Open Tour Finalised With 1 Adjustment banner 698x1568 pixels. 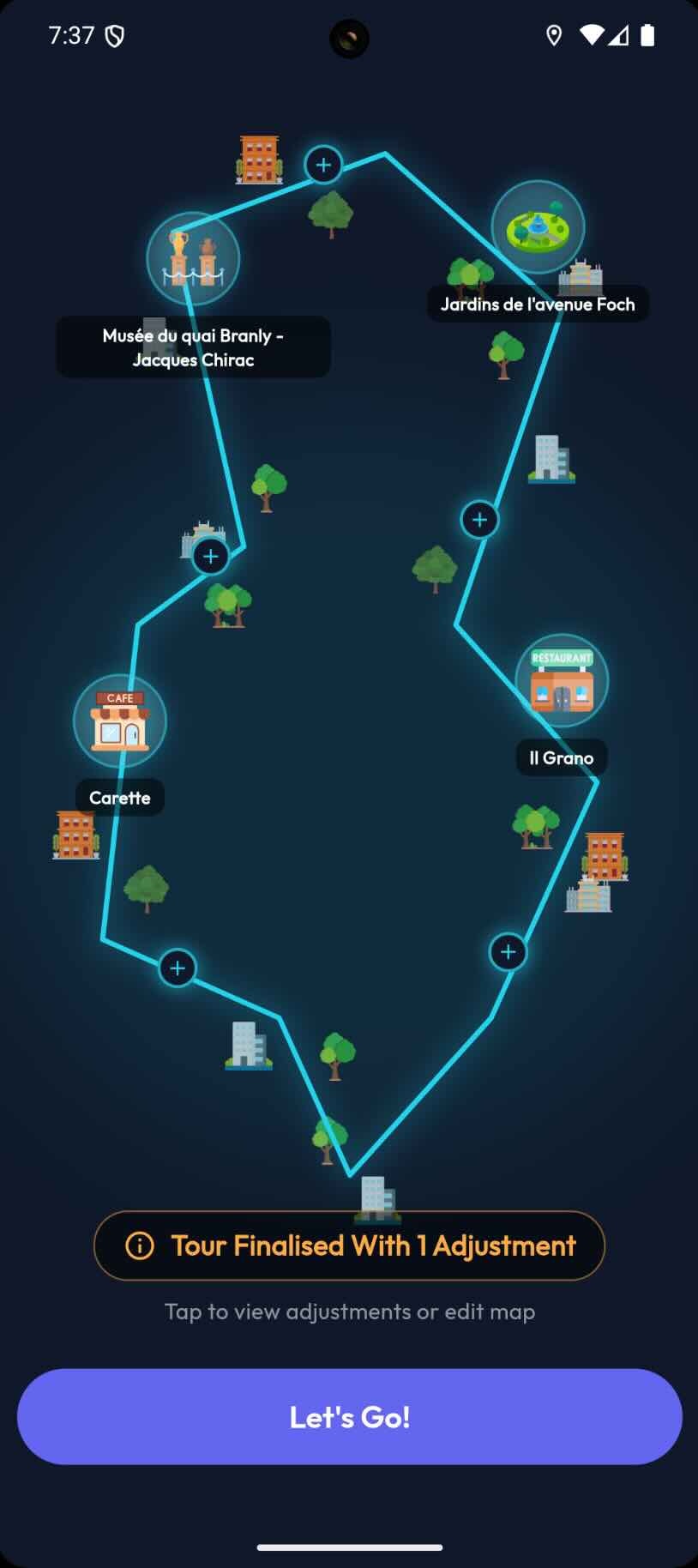[349, 1245]
